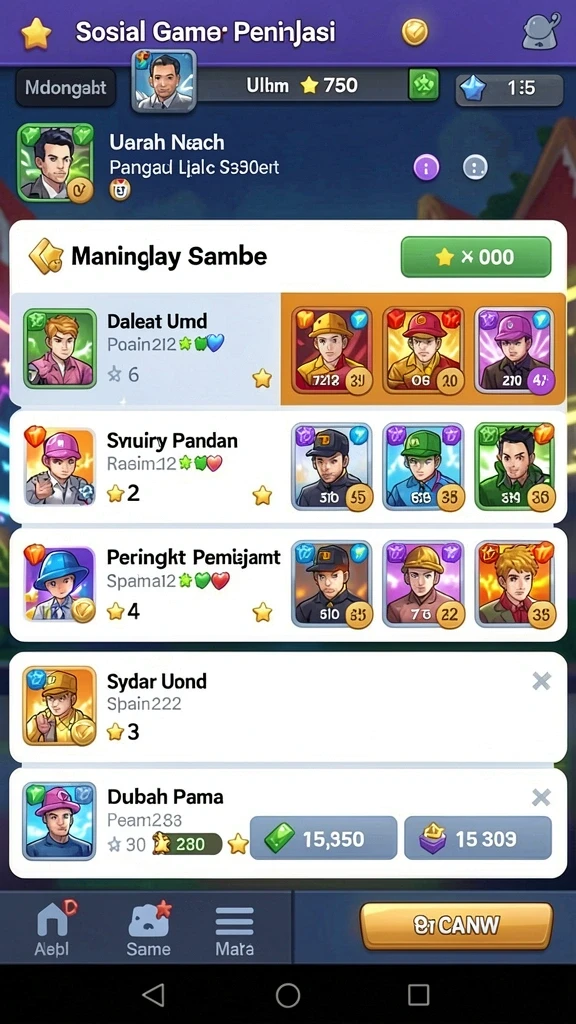The image size is (576, 1024).
Task: Select the purple-cap card marked 210
Action: coord(515,350)
